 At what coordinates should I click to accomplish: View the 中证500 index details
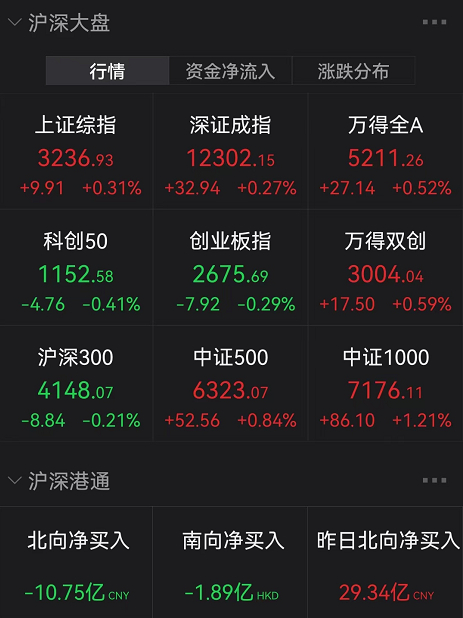point(230,383)
